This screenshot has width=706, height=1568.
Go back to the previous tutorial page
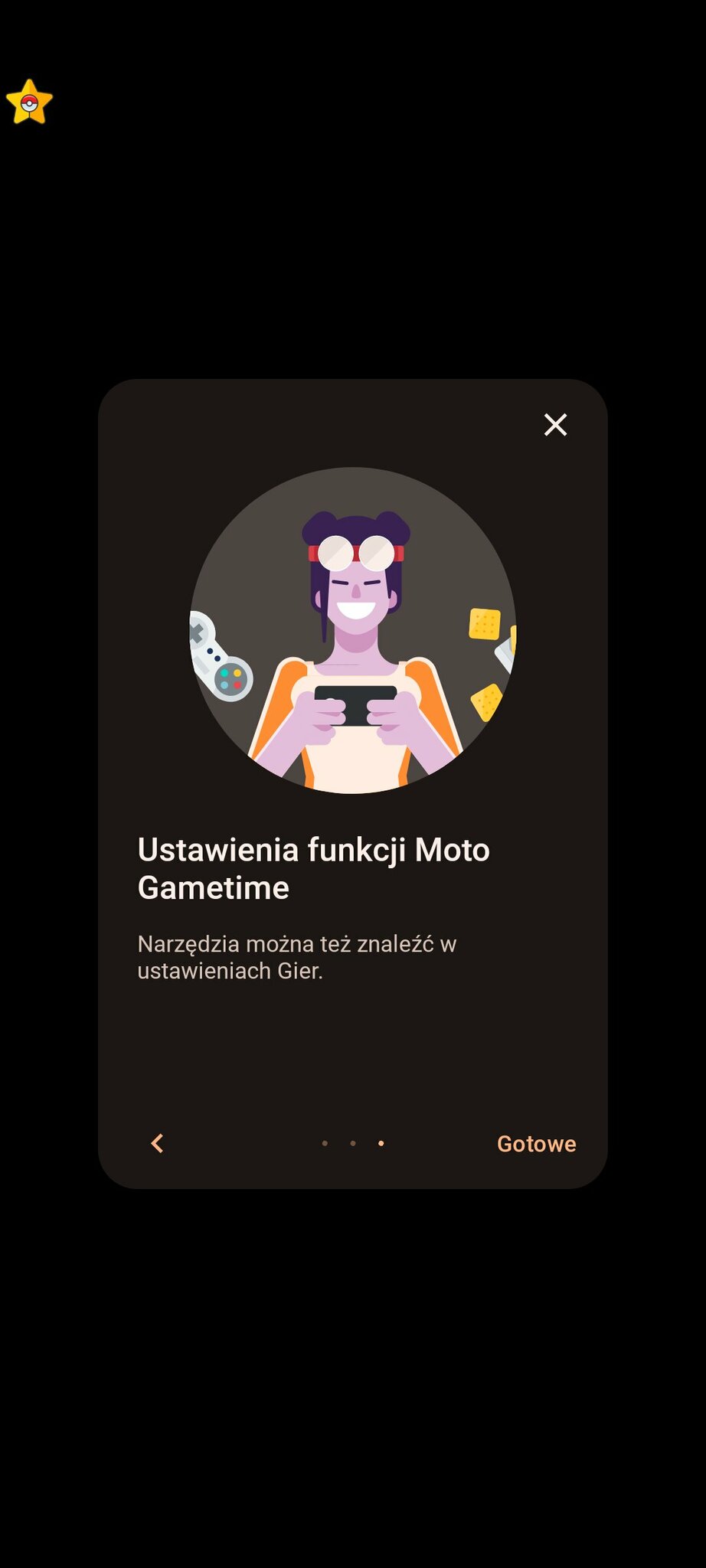pos(158,1143)
